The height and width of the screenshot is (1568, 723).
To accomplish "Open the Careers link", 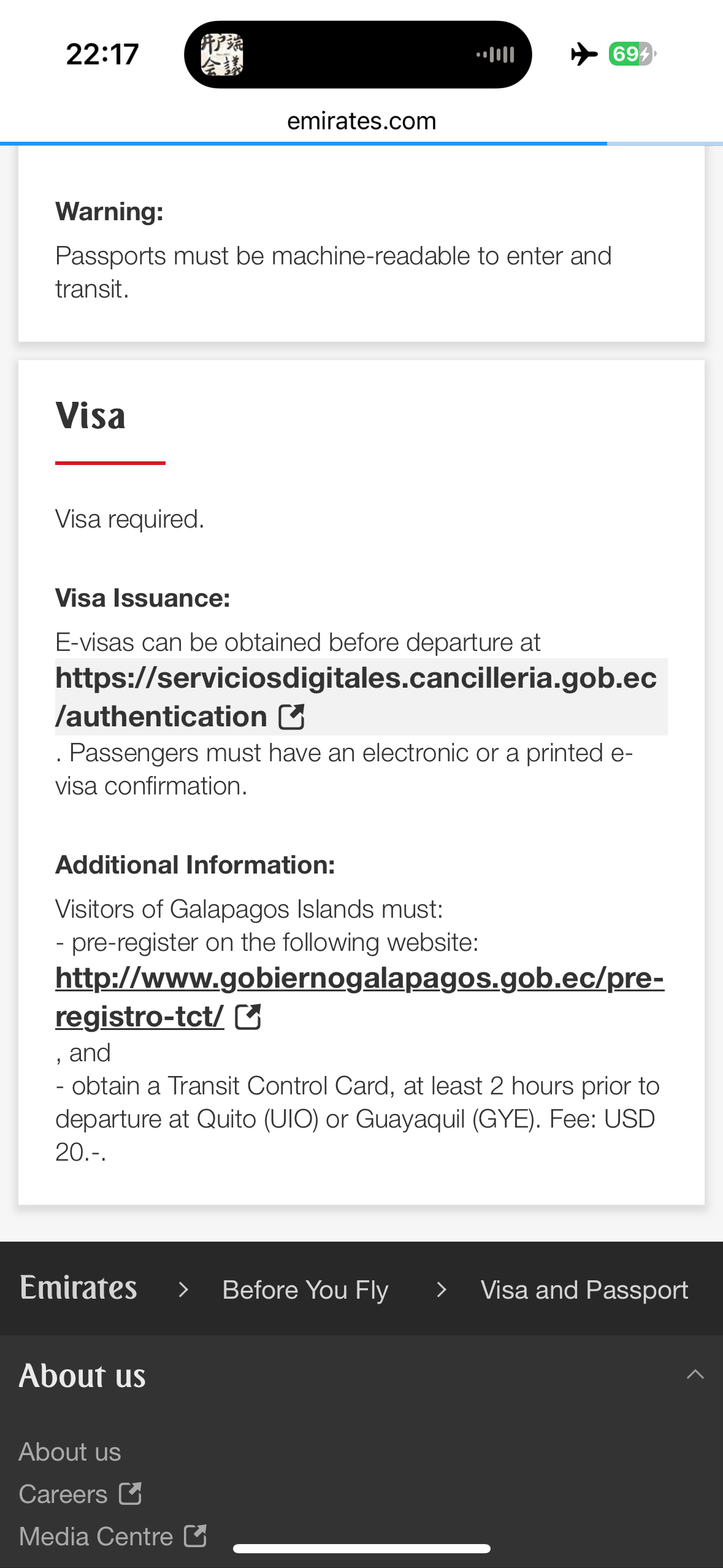I will [80, 1494].
